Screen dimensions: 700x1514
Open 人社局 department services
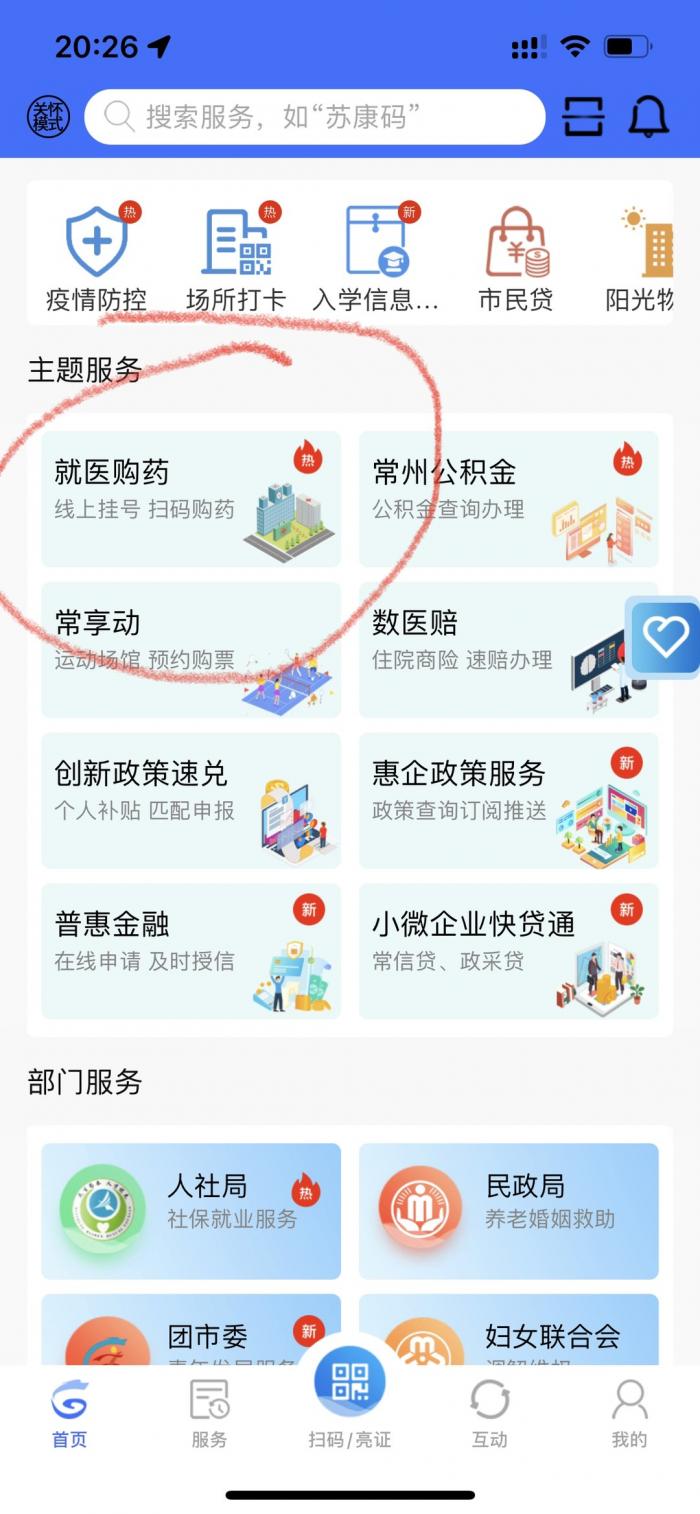190,1211
